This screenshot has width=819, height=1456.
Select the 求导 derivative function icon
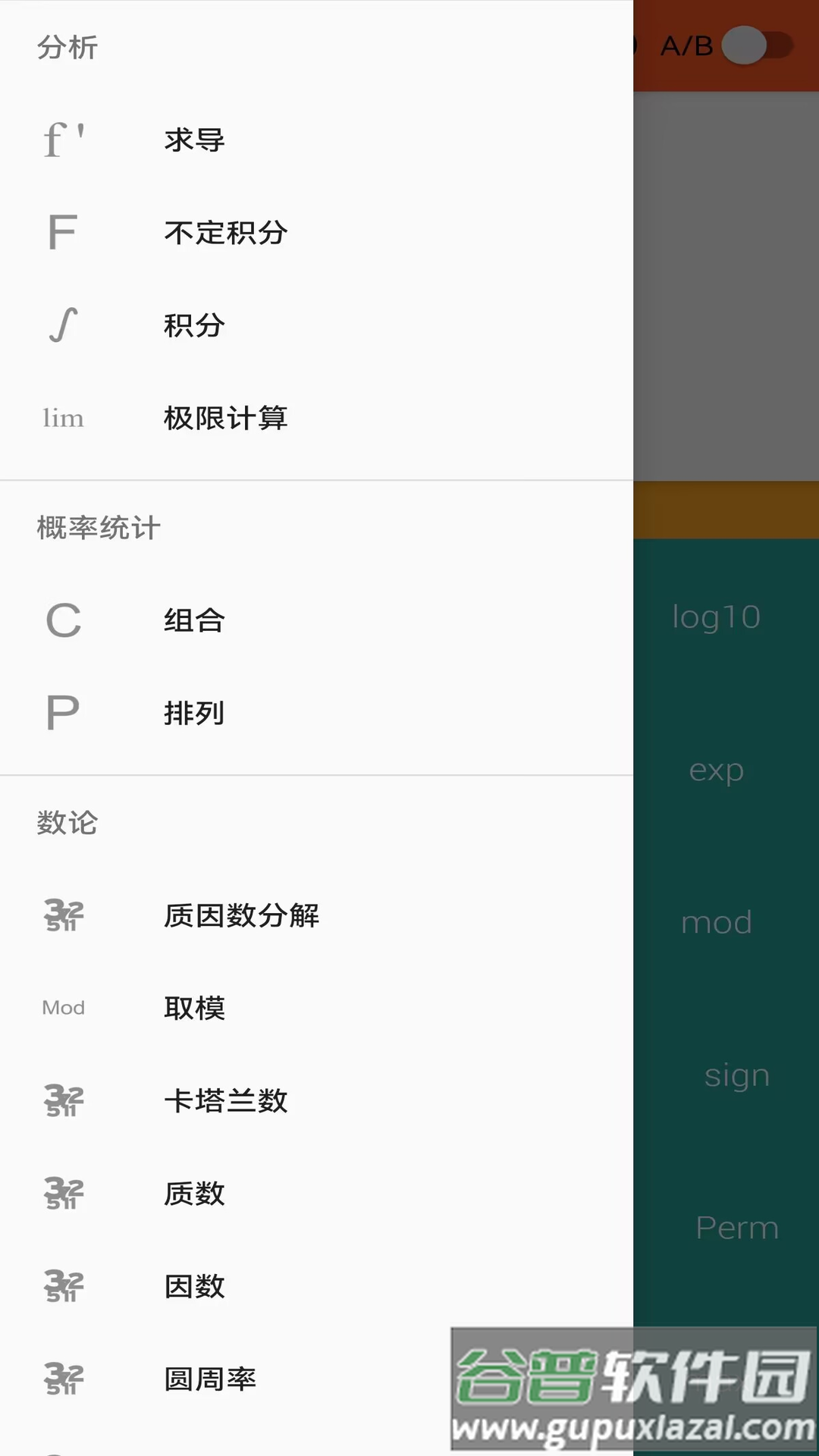click(x=64, y=139)
